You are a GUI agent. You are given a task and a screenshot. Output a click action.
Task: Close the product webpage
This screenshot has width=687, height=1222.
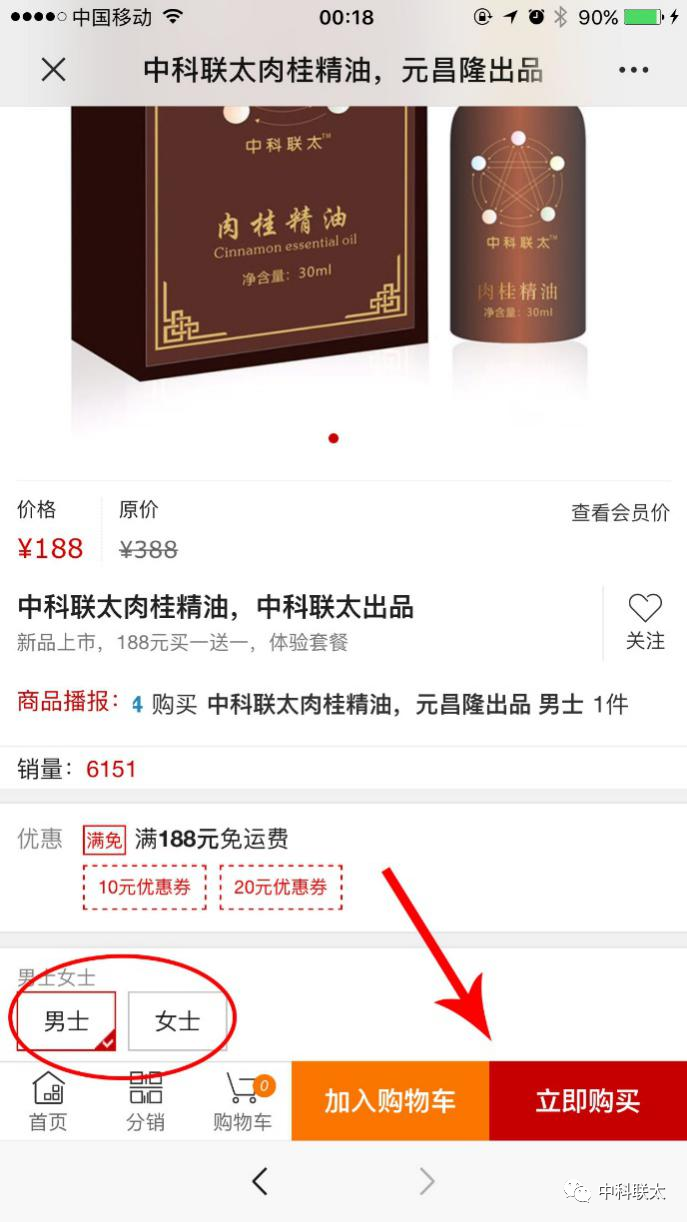pyautogui.click(x=53, y=69)
